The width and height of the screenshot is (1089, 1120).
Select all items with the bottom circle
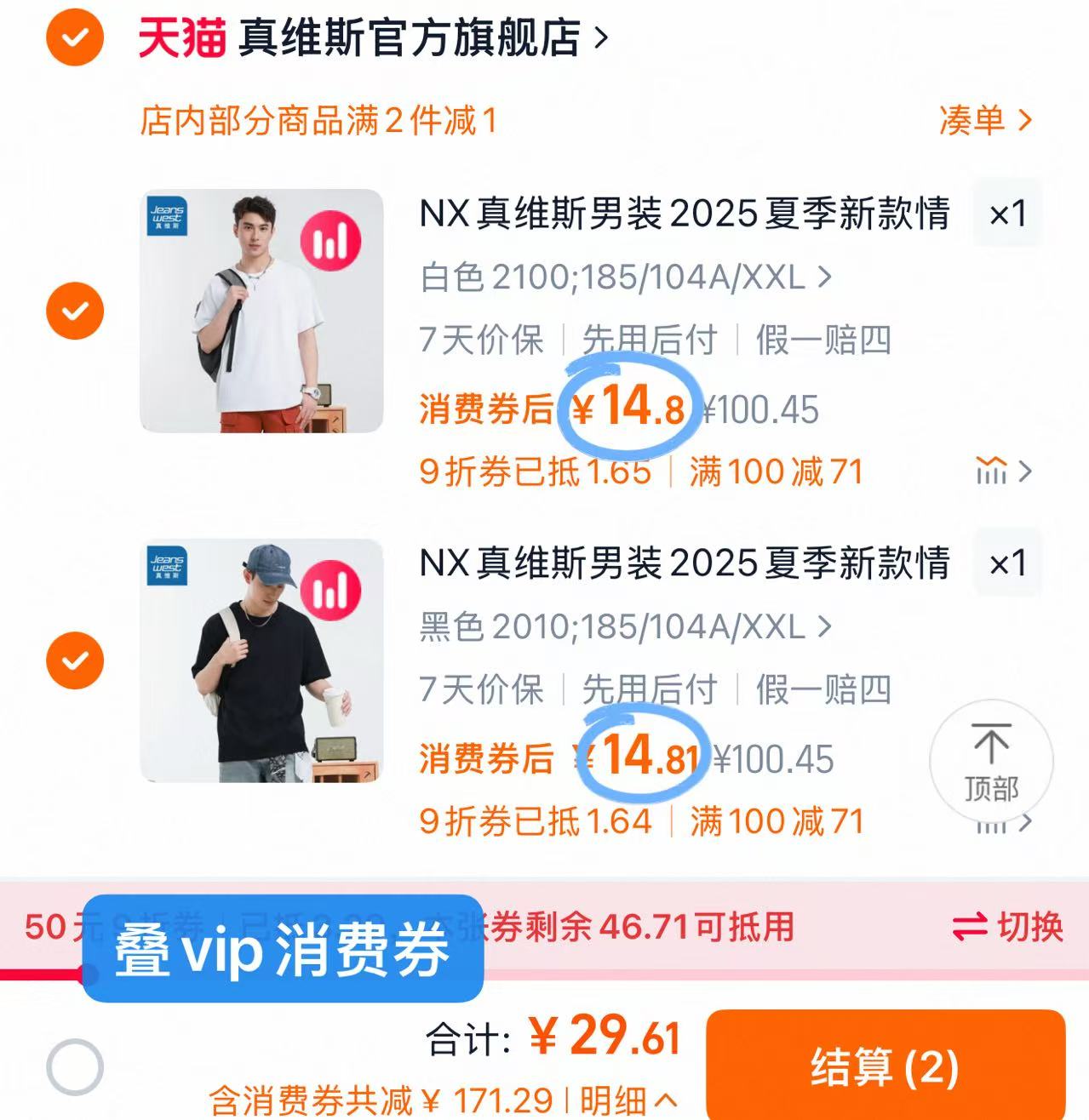[x=75, y=1066]
